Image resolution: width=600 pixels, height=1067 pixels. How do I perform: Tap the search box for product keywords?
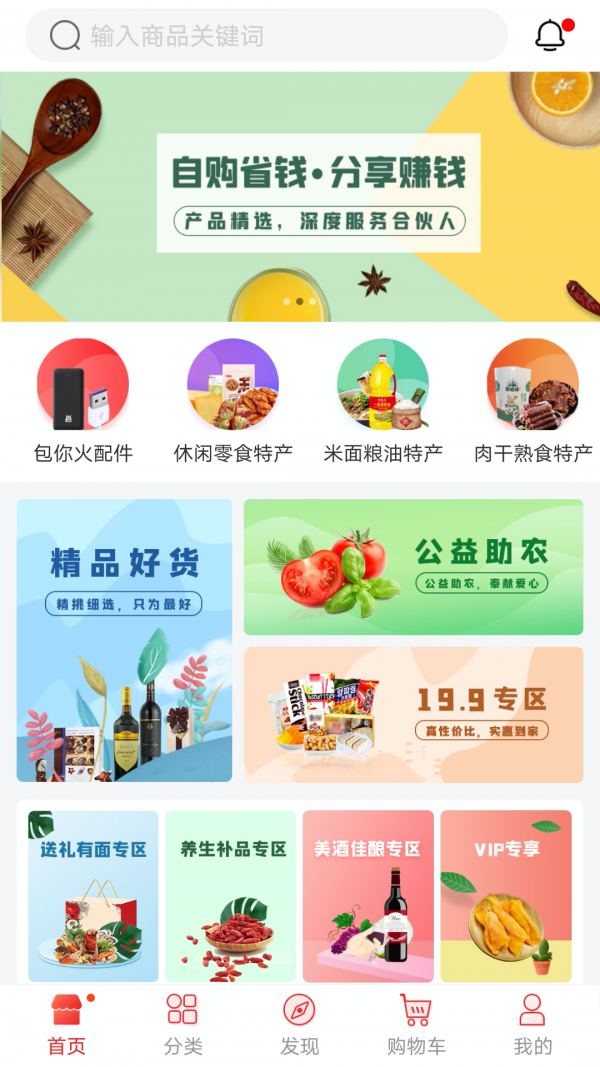266,36
